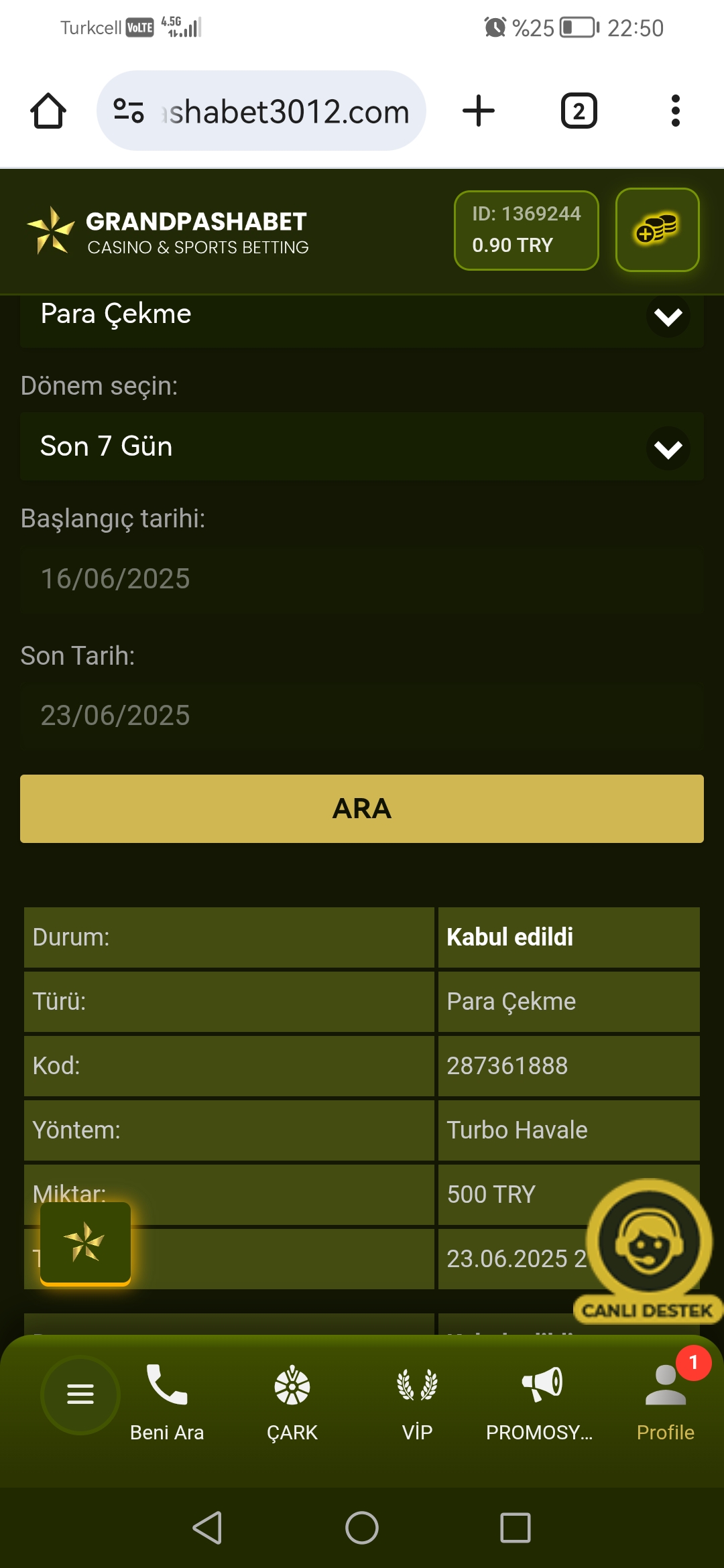Screen dimensions: 724x1568
Task: Expand the Son 7 Gün period dropdown
Action: (x=362, y=446)
